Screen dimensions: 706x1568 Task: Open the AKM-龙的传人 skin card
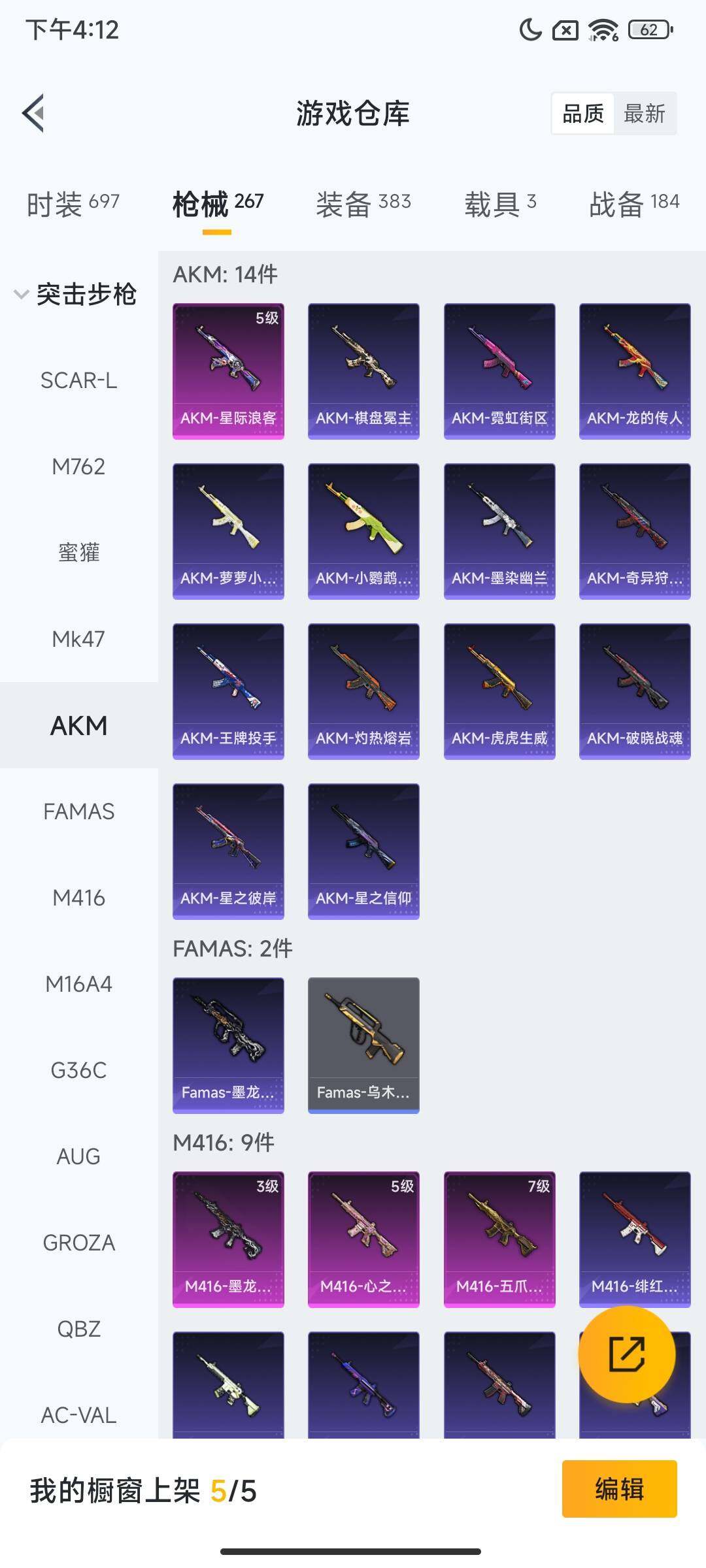[635, 371]
